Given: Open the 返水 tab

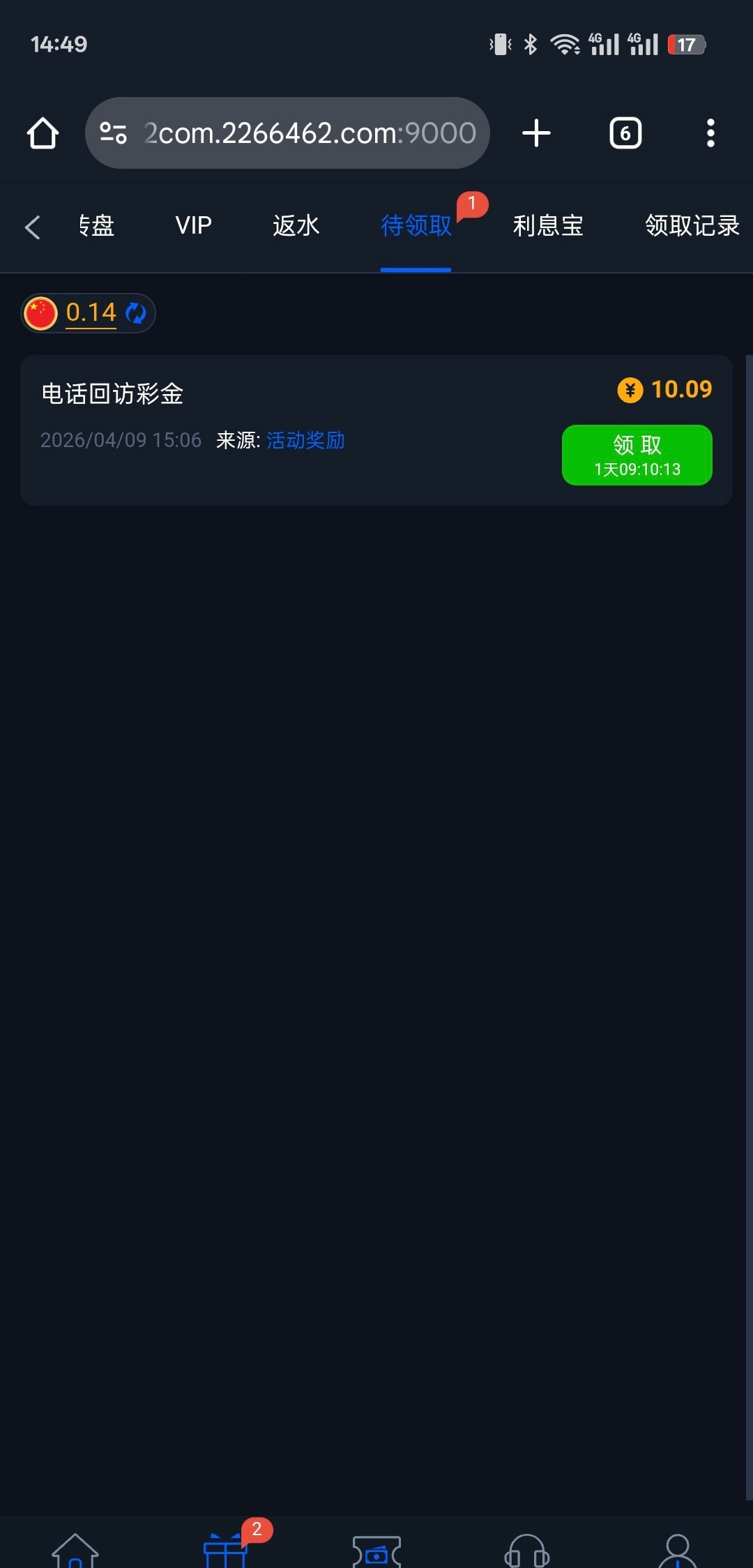Looking at the screenshot, I should [x=296, y=226].
